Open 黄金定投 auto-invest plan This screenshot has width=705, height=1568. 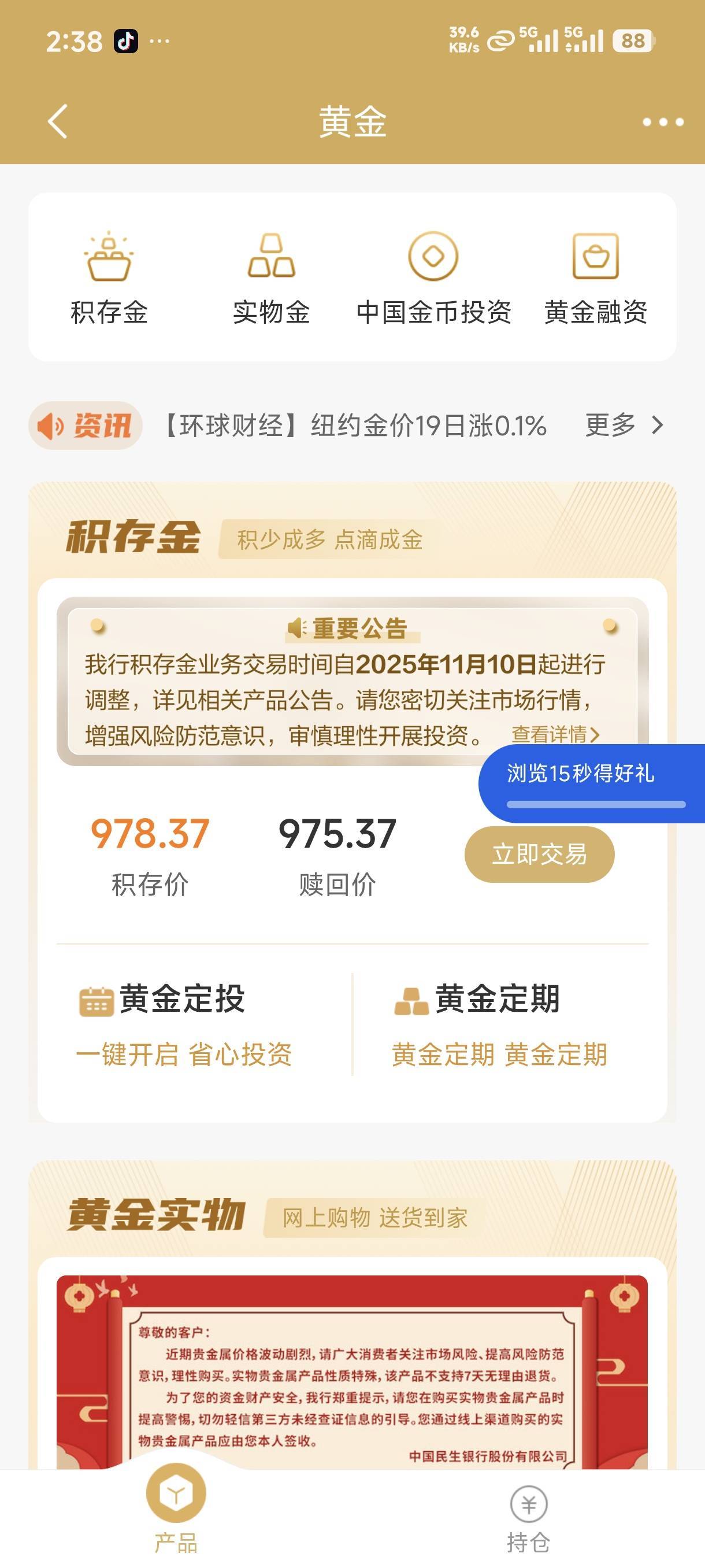(183, 1024)
